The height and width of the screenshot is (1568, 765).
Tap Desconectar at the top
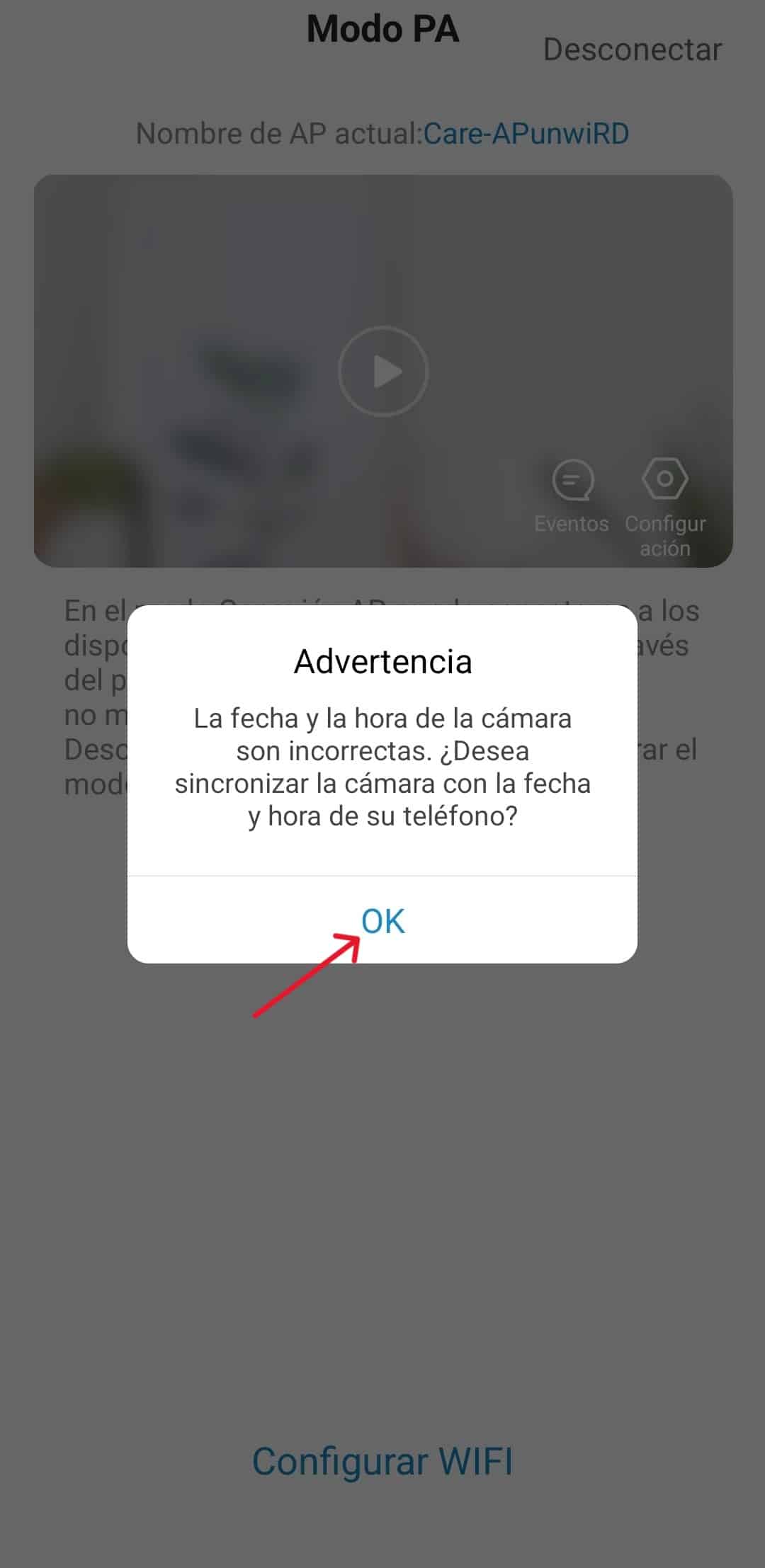coord(632,50)
